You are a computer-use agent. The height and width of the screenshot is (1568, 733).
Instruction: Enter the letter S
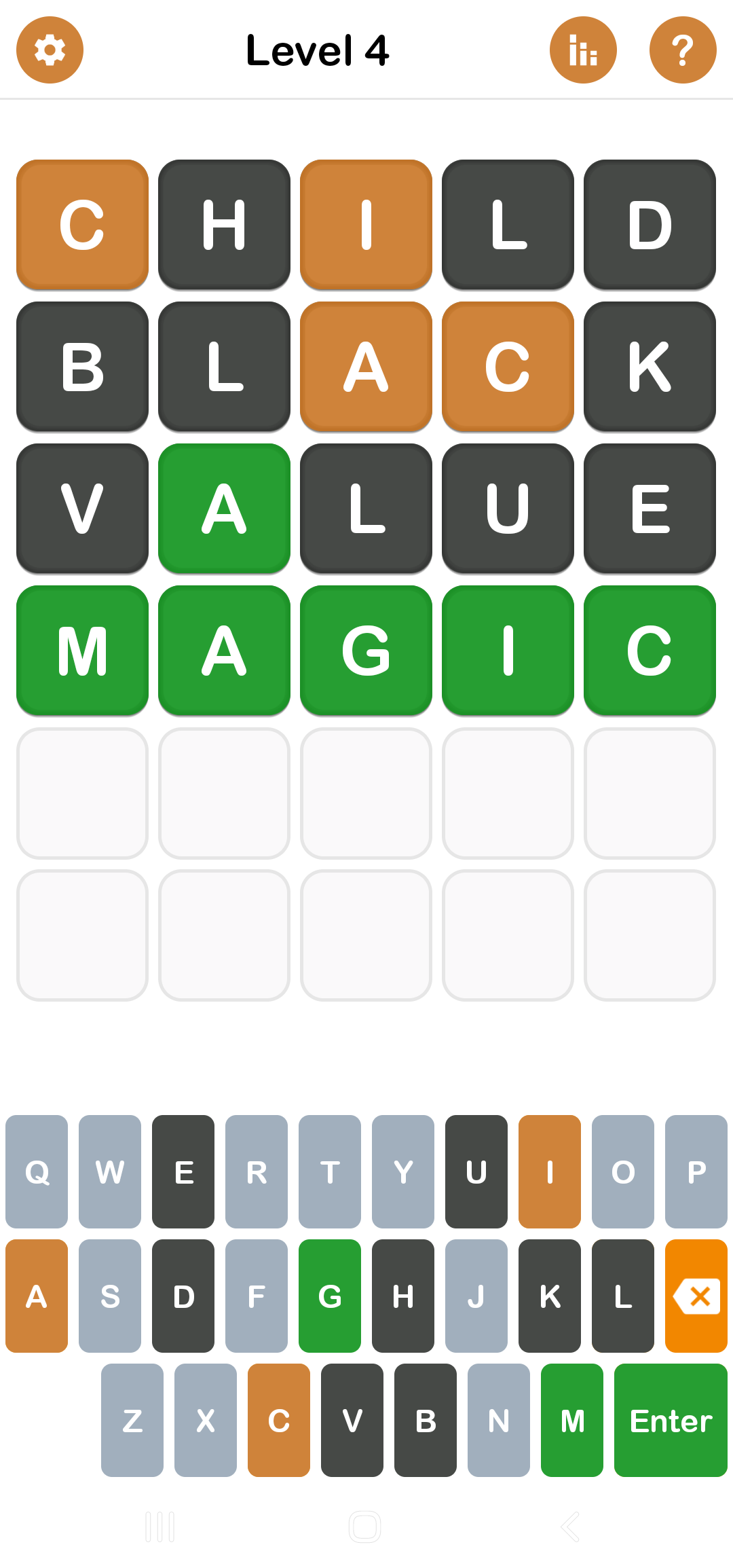(110, 1296)
